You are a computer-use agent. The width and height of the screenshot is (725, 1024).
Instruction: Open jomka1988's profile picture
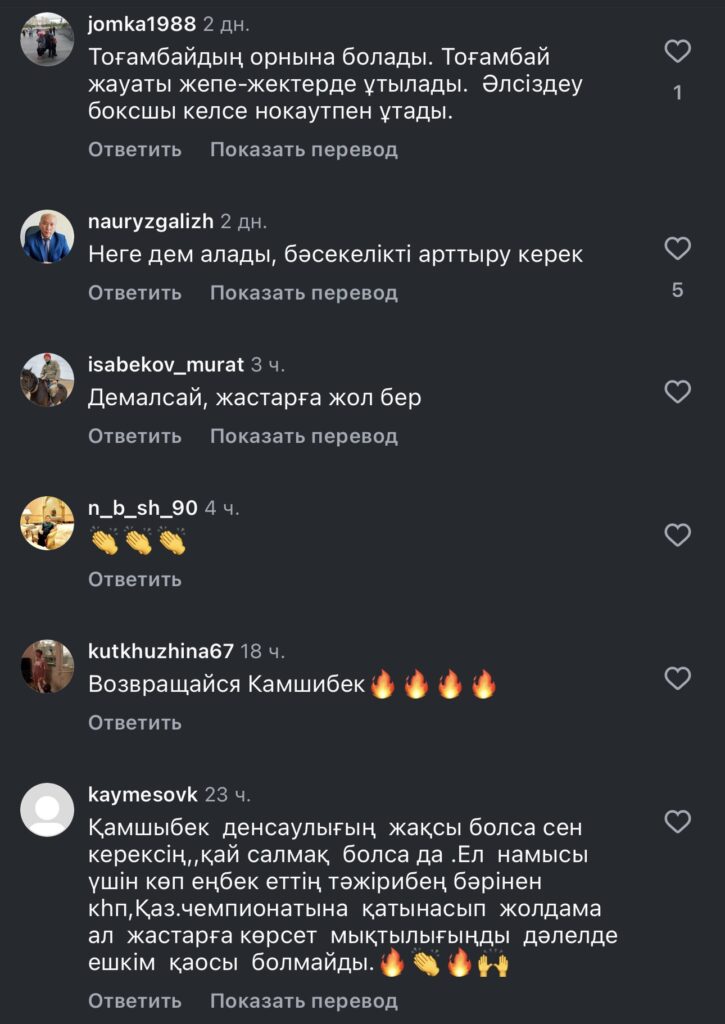point(47,40)
